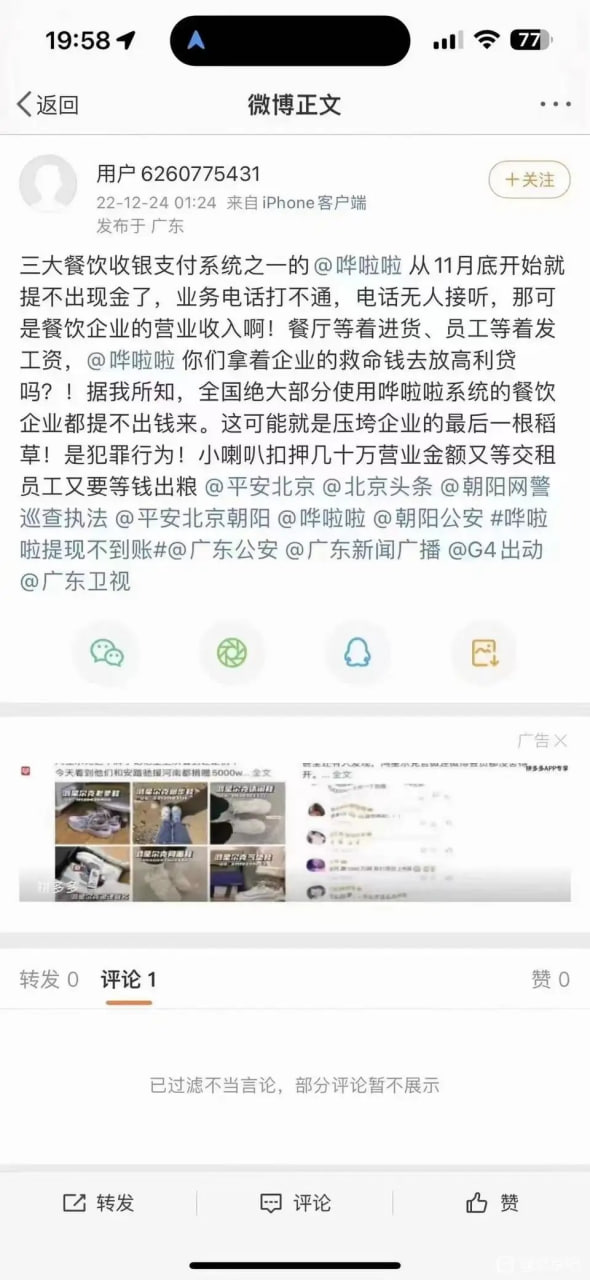Follow the user with +关注 button
590x1280 pixels.
529,180
